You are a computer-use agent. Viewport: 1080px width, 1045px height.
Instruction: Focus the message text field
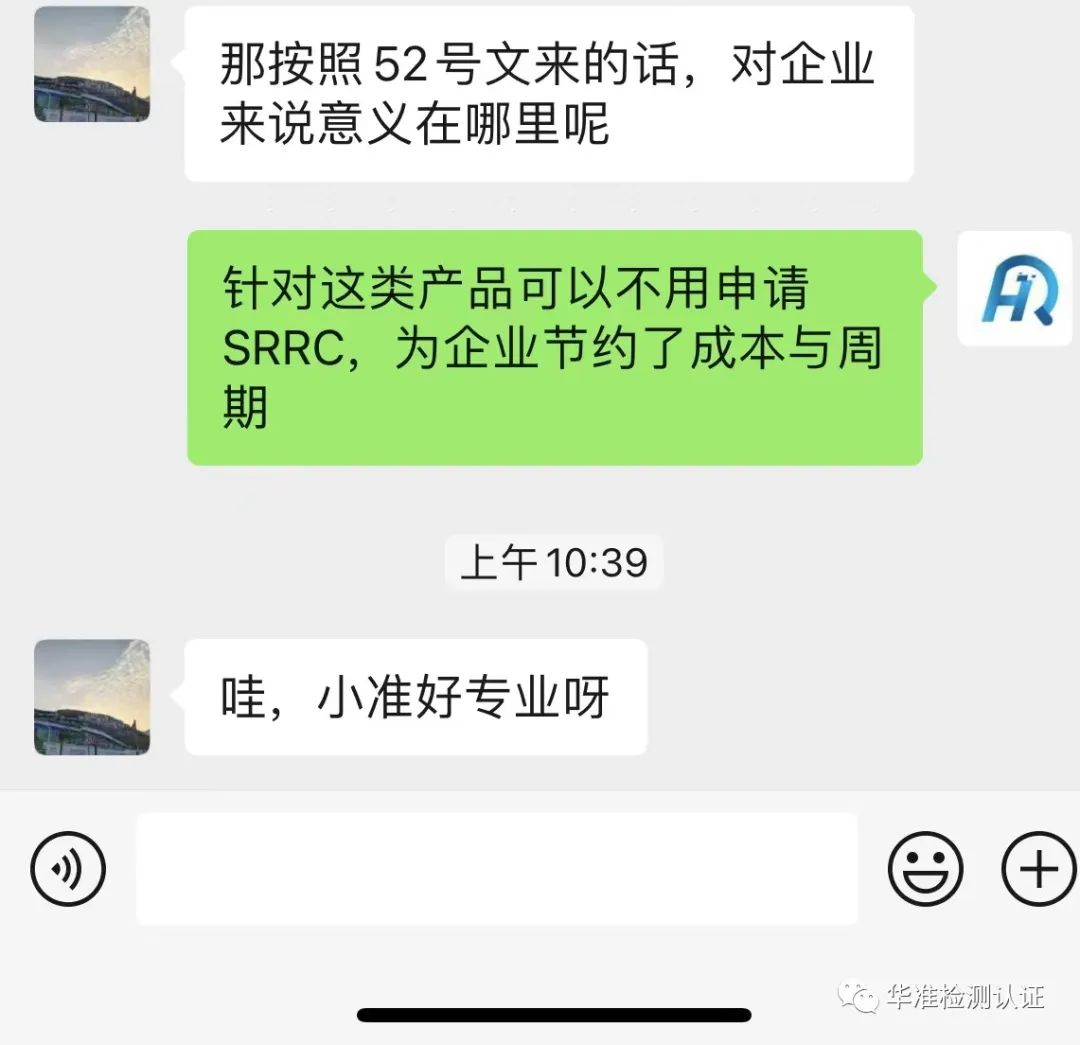(x=496, y=868)
